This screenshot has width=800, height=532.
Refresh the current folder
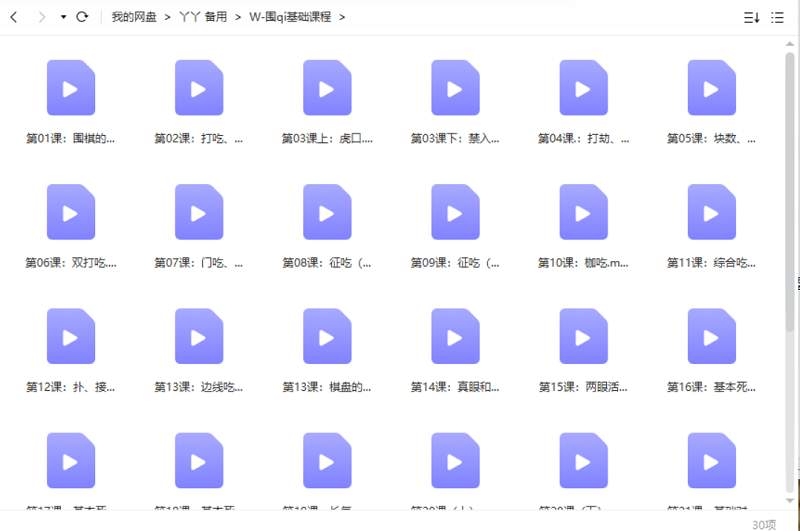click(x=82, y=17)
